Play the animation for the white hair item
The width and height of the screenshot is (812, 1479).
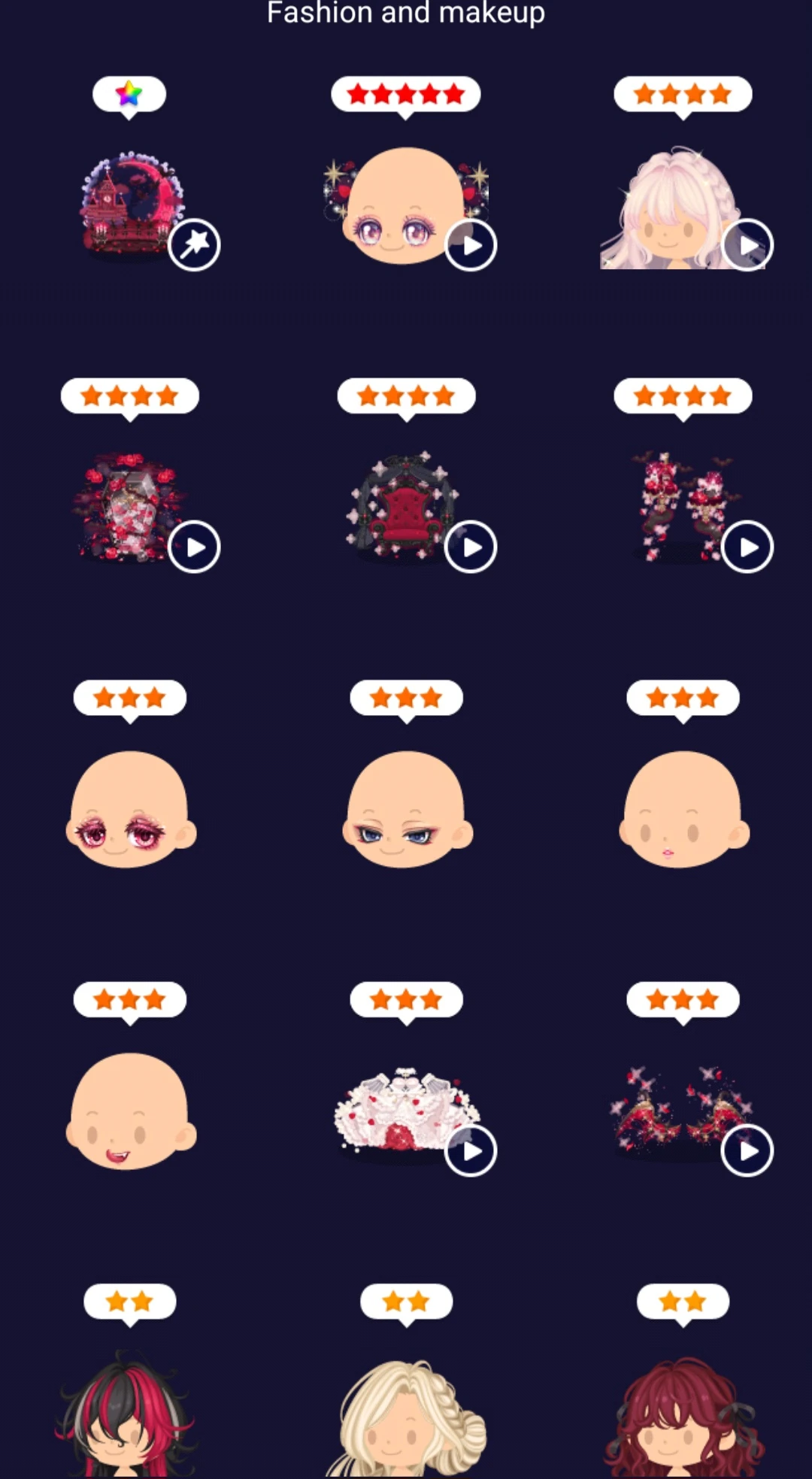[747, 244]
